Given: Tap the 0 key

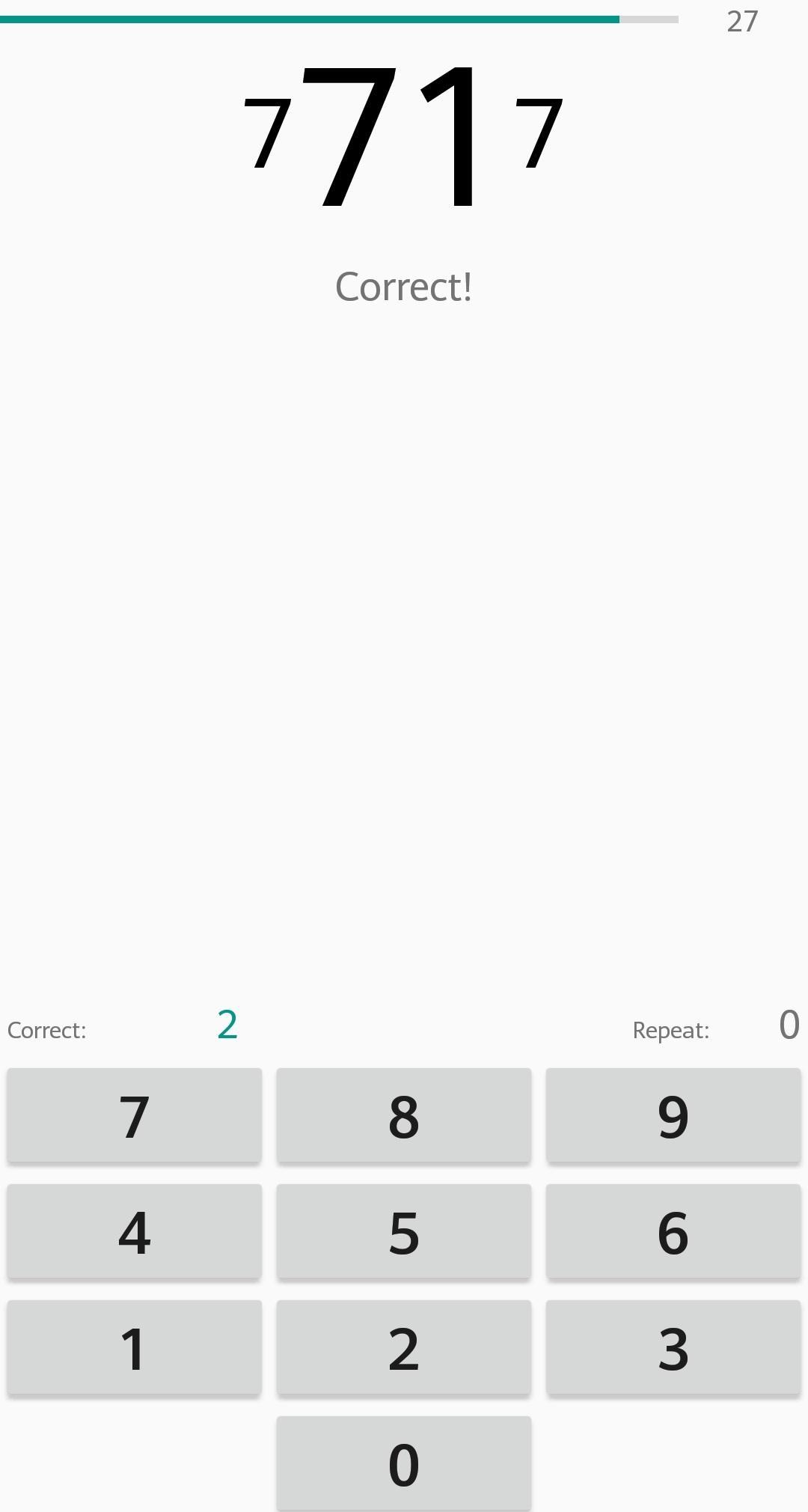Looking at the screenshot, I should click(x=404, y=1463).
